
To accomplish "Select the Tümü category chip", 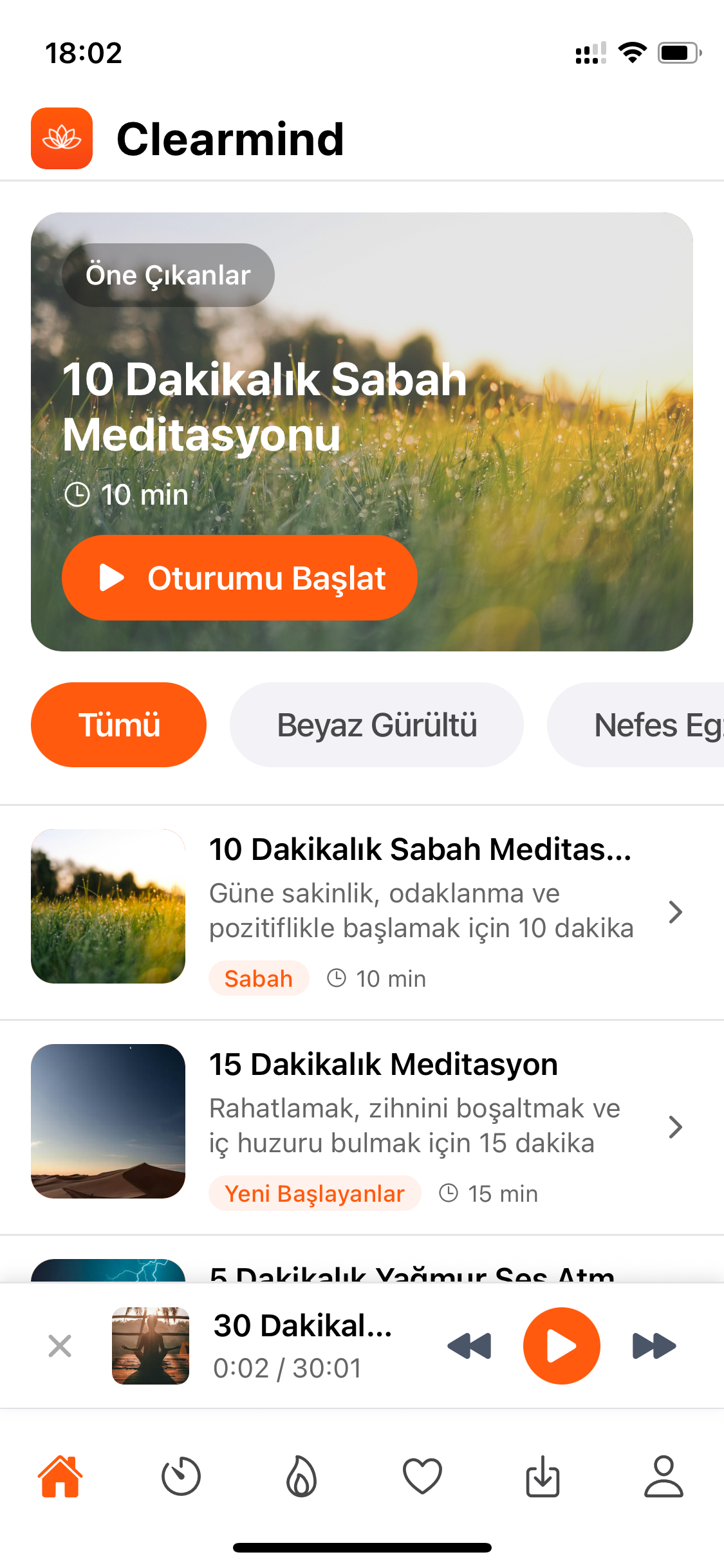I will tap(118, 725).
